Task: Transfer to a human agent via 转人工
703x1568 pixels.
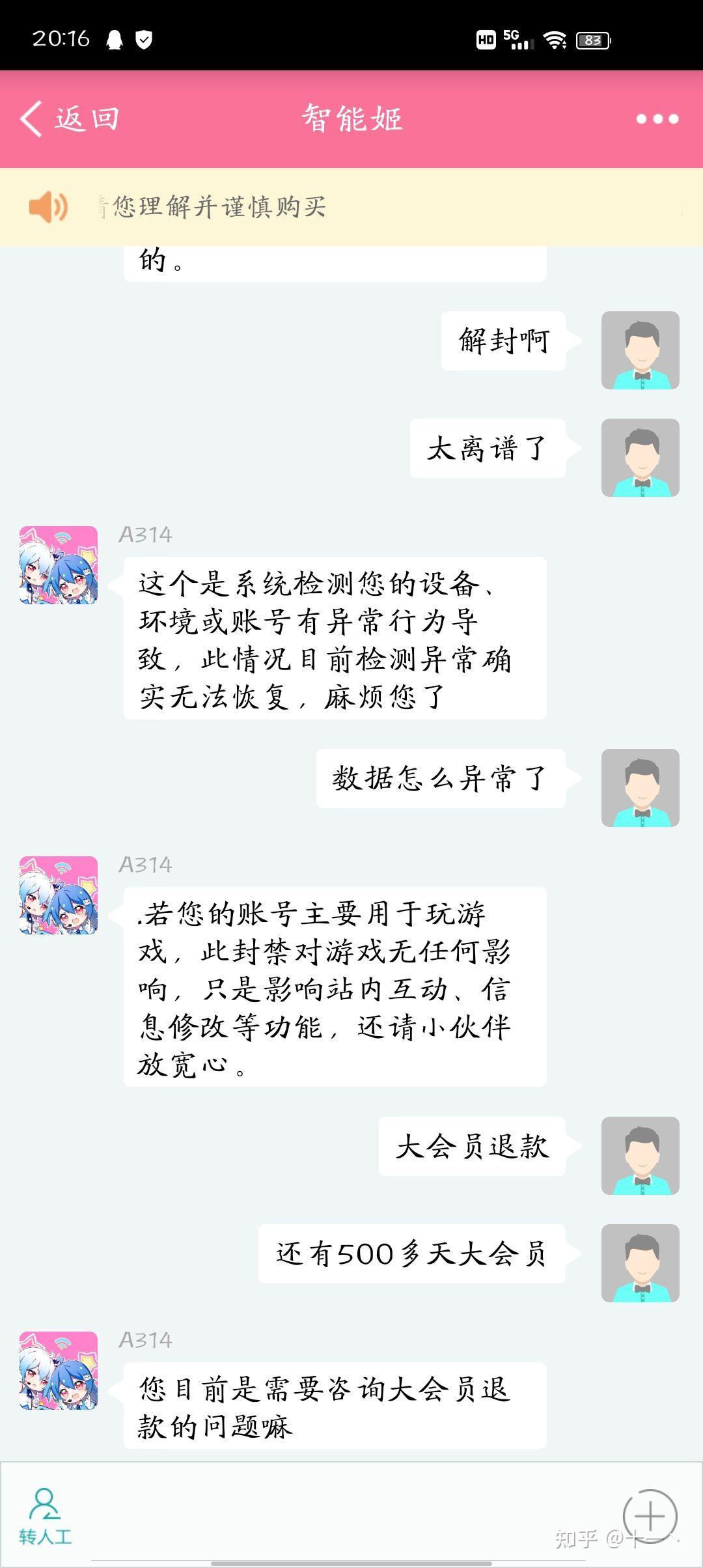Action: pyautogui.click(x=45, y=1516)
